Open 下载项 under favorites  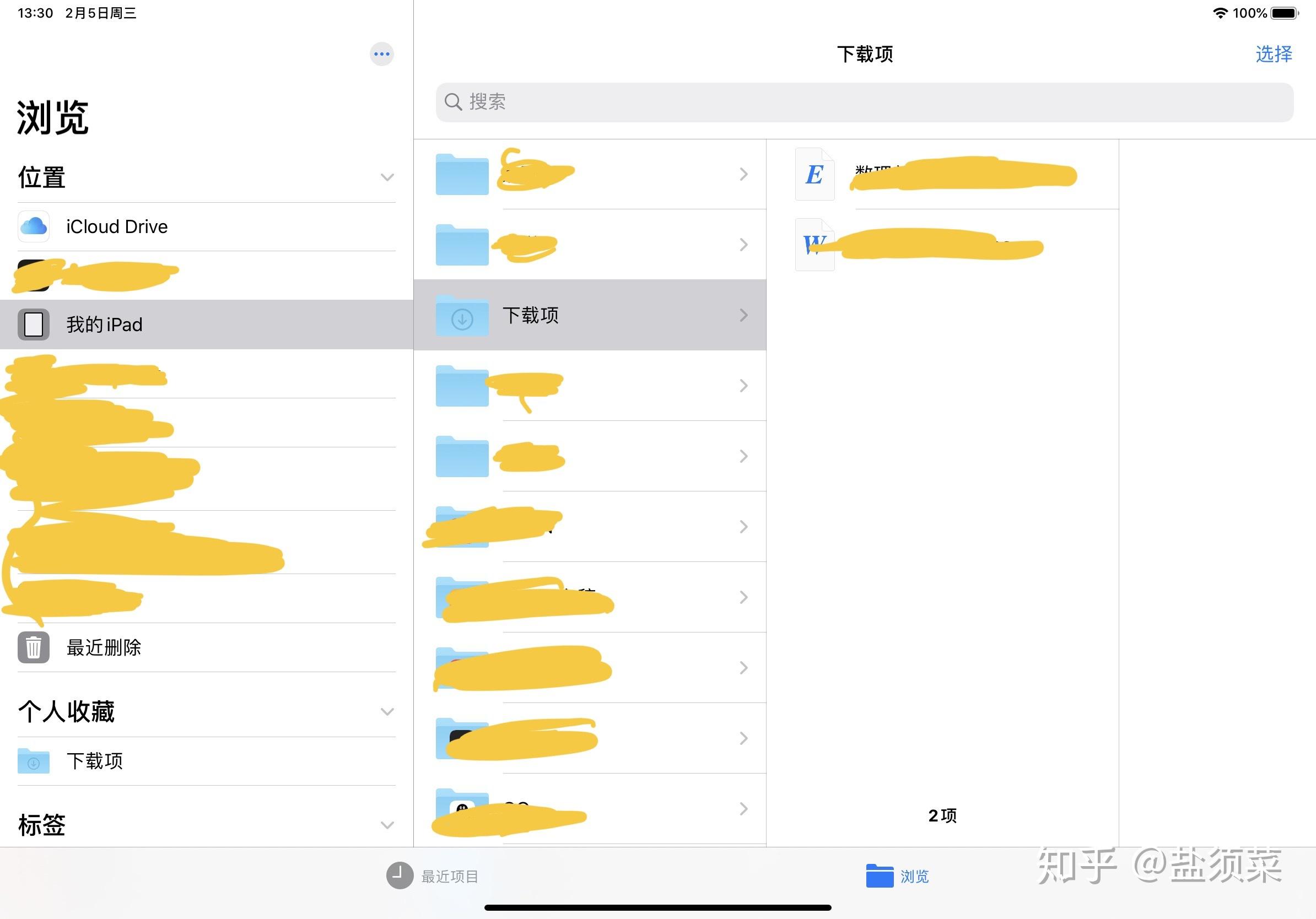coord(95,761)
